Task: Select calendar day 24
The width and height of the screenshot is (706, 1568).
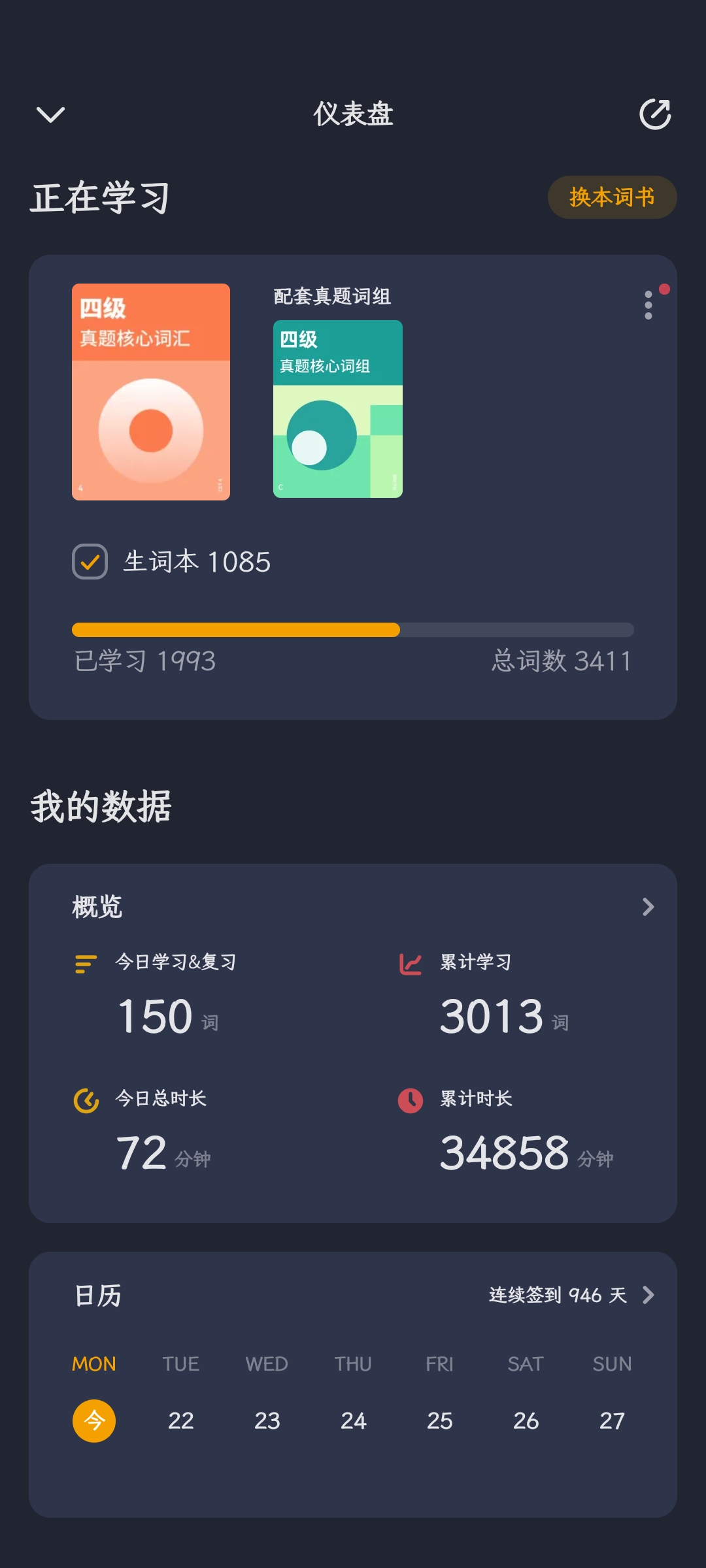Action: [x=354, y=1420]
